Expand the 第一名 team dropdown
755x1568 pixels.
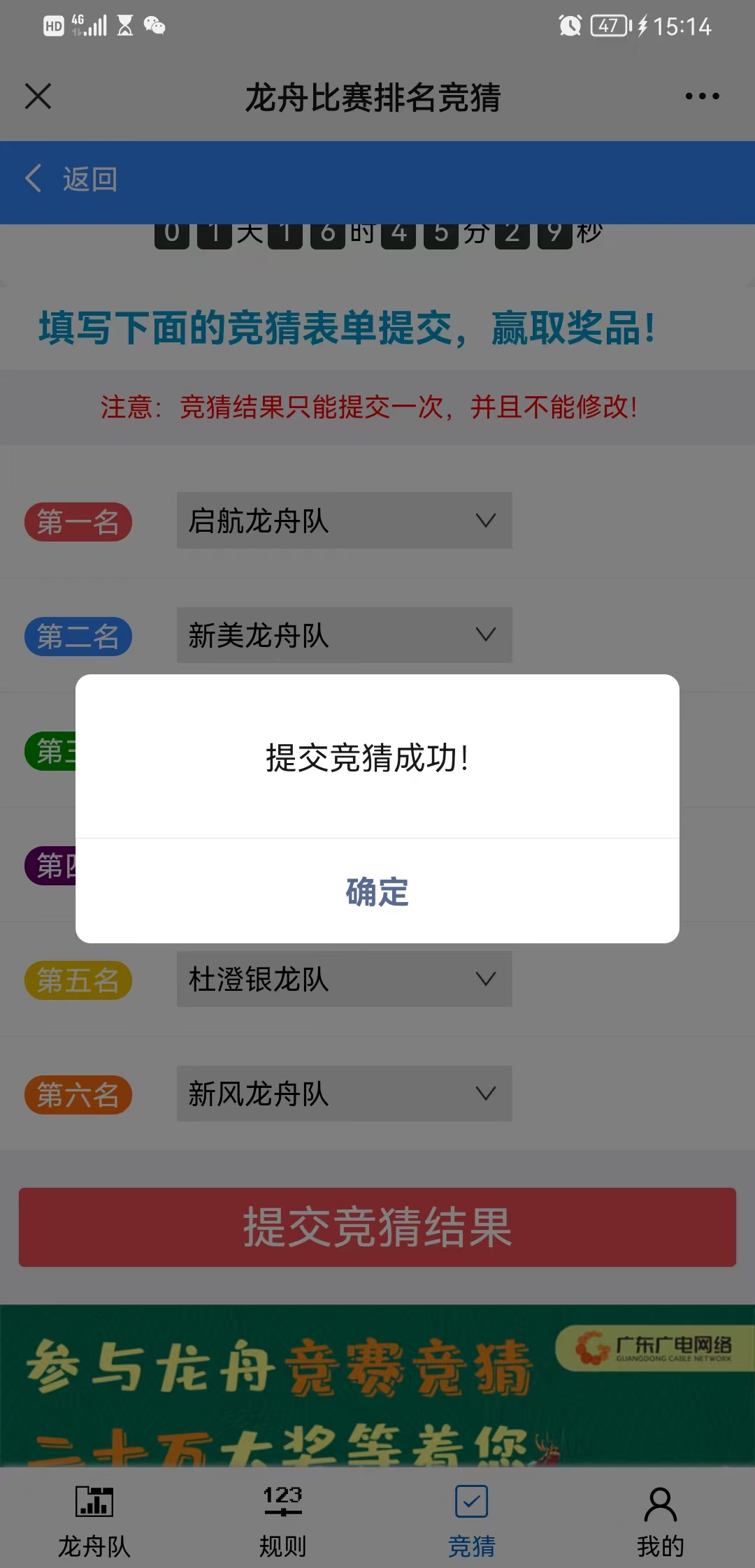click(x=344, y=521)
